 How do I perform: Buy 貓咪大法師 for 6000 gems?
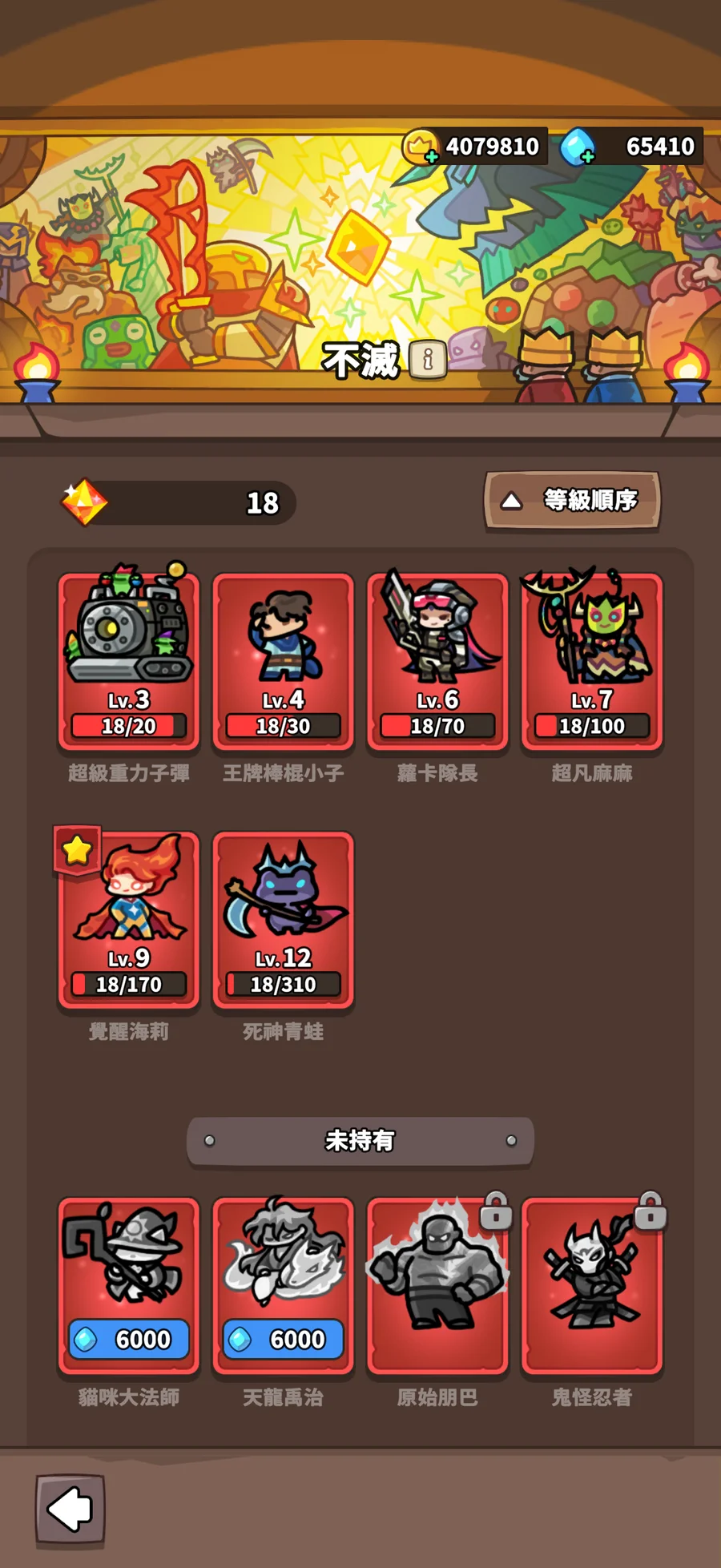click(x=129, y=1339)
